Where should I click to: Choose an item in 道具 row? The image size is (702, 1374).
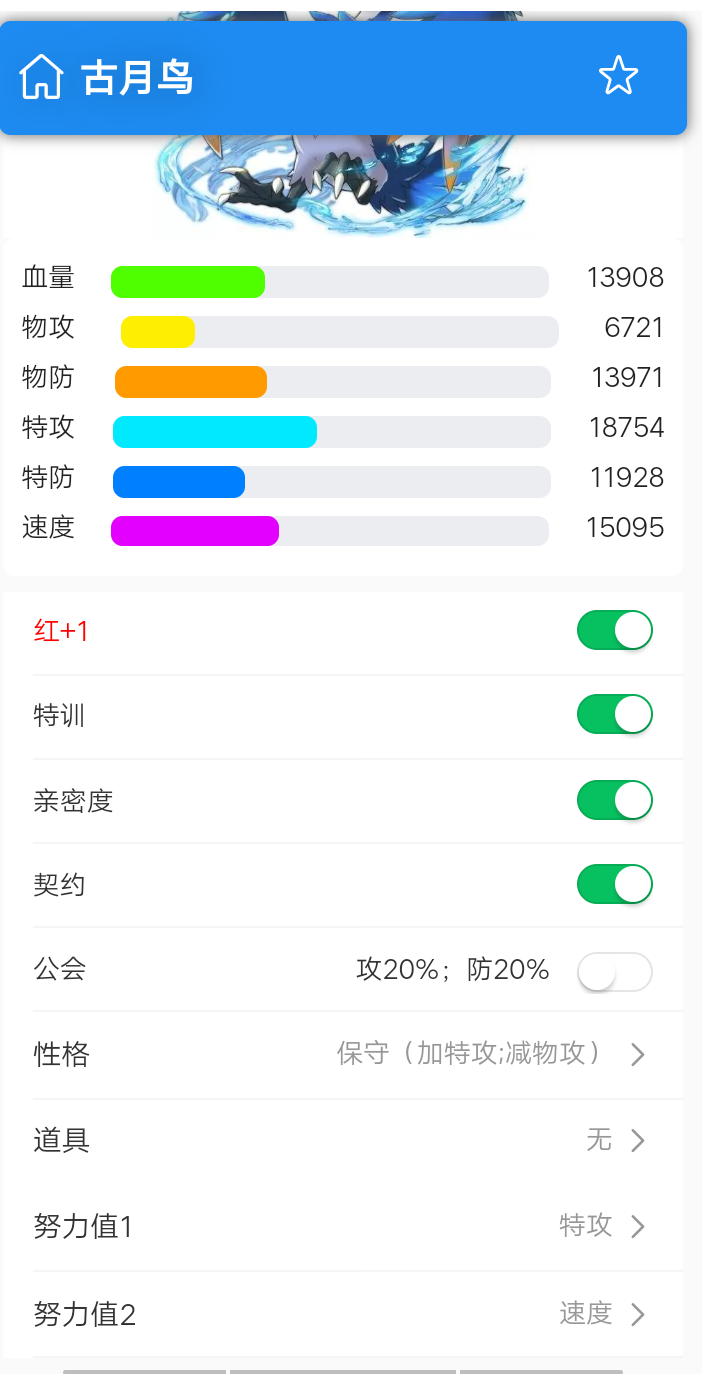click(358, 1140)
